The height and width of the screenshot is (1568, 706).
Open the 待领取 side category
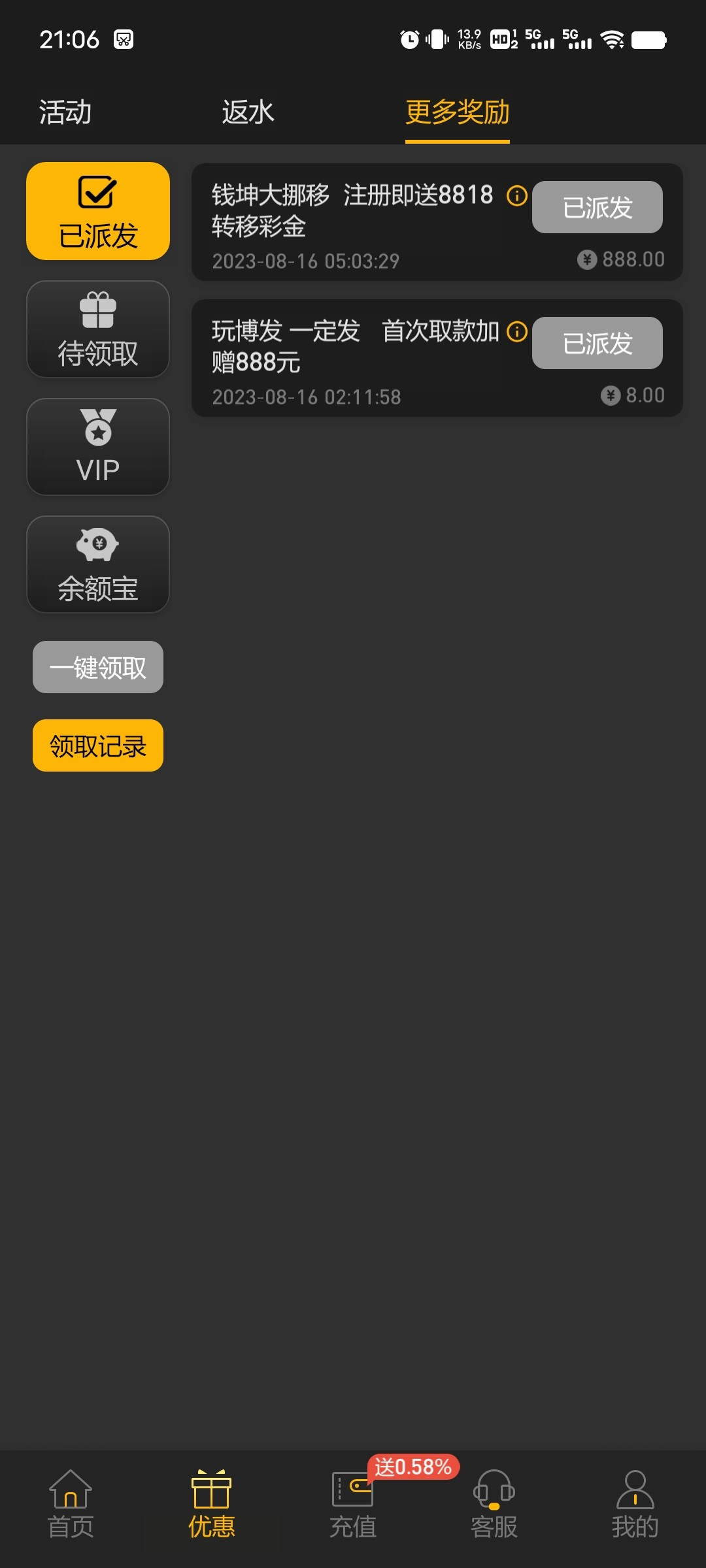click(98, 329)
